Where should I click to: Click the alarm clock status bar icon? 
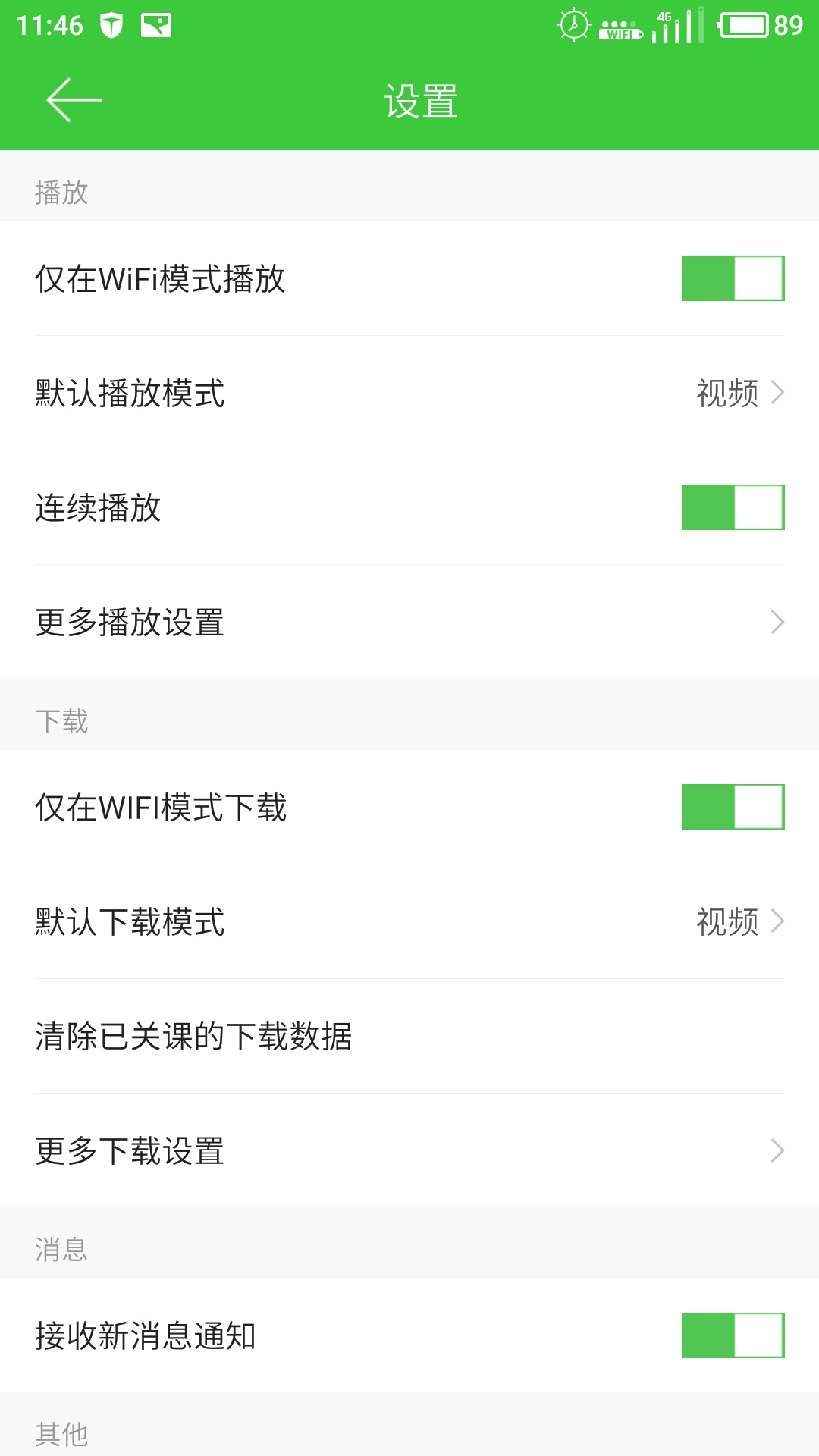573,25
